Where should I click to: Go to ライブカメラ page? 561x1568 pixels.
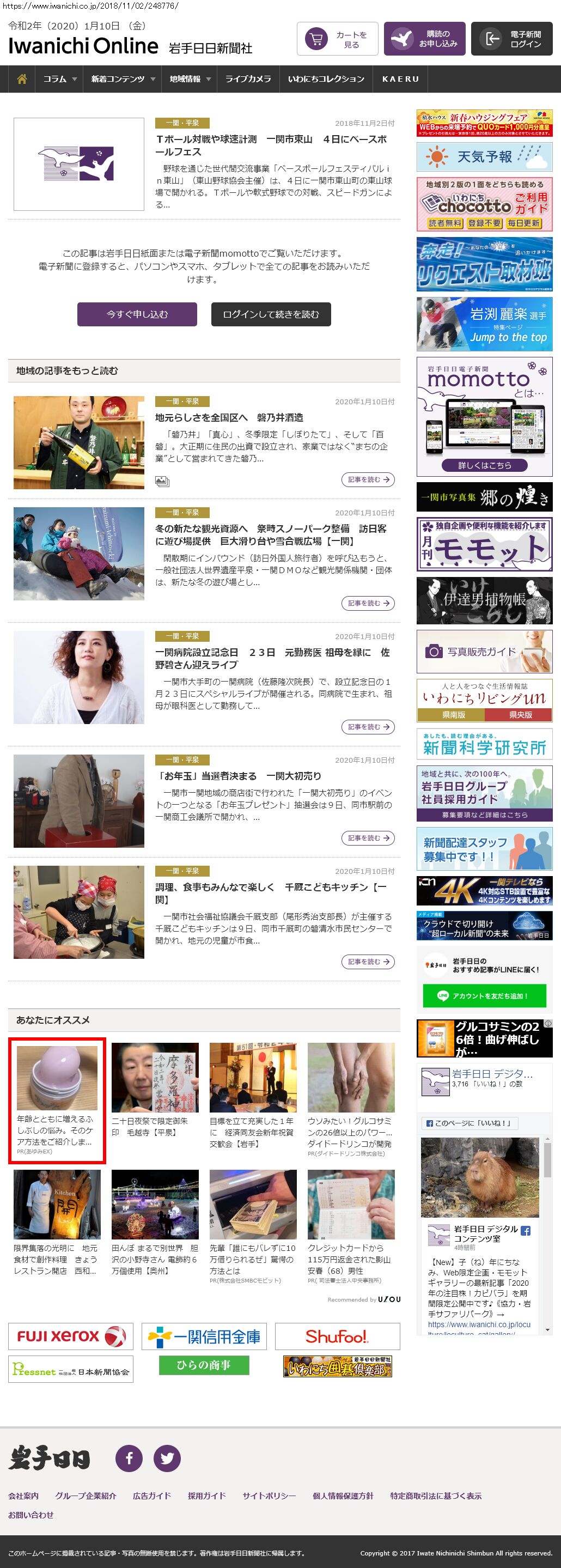coord(248,79)
